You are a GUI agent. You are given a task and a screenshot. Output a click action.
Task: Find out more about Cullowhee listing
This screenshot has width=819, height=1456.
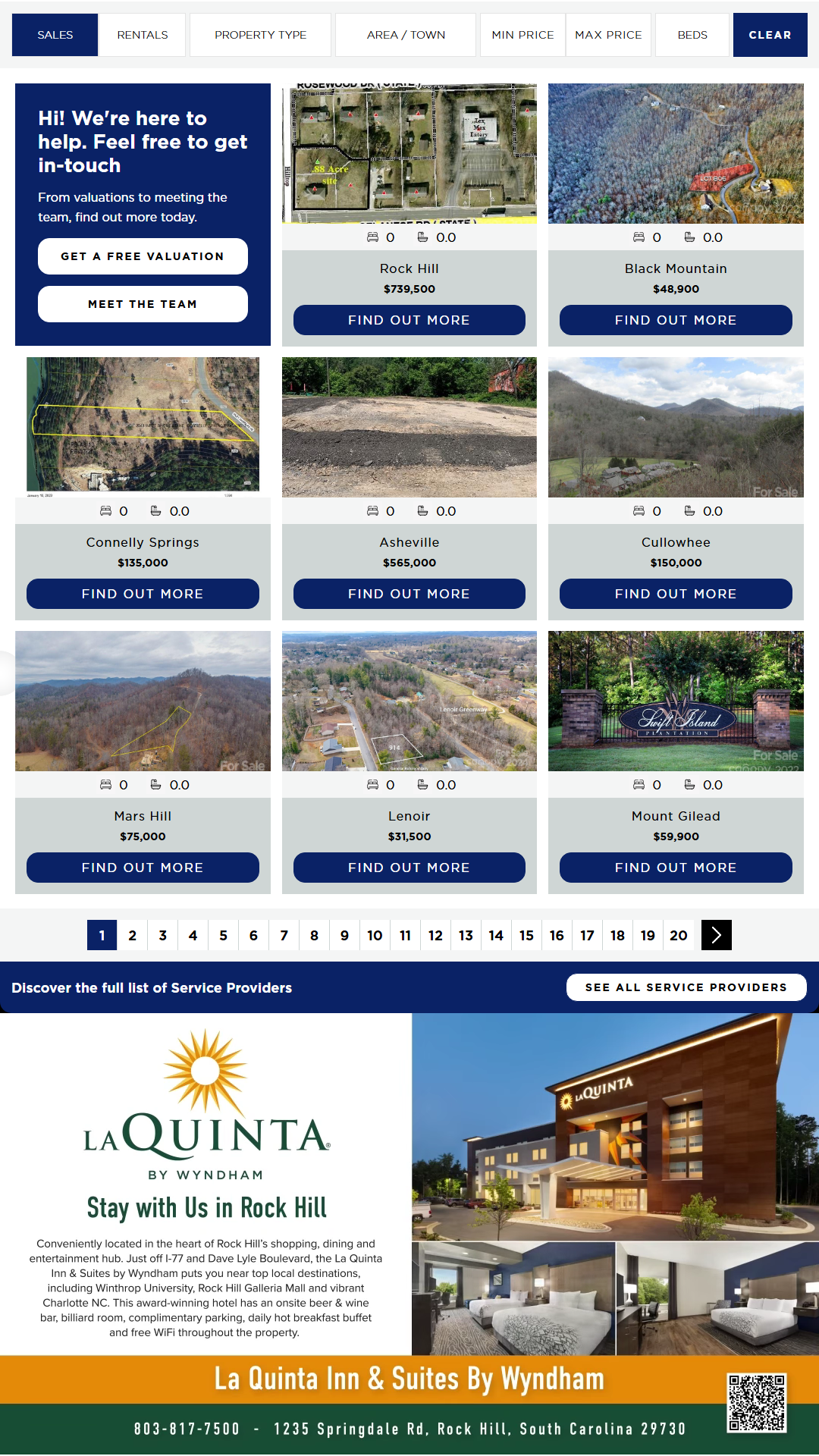point(676,594)
